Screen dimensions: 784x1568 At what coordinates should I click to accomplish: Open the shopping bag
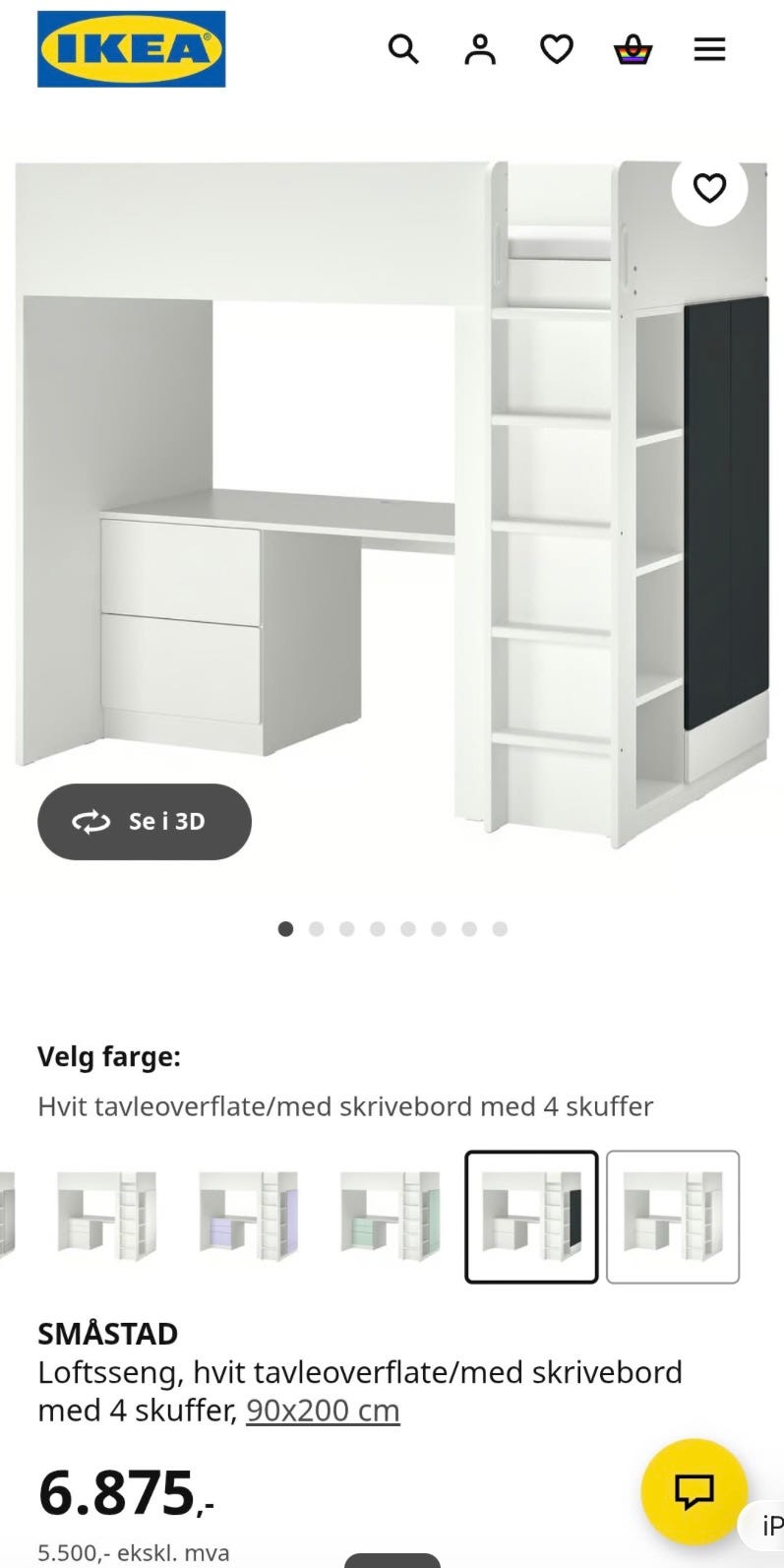click(x=633, y=49)
